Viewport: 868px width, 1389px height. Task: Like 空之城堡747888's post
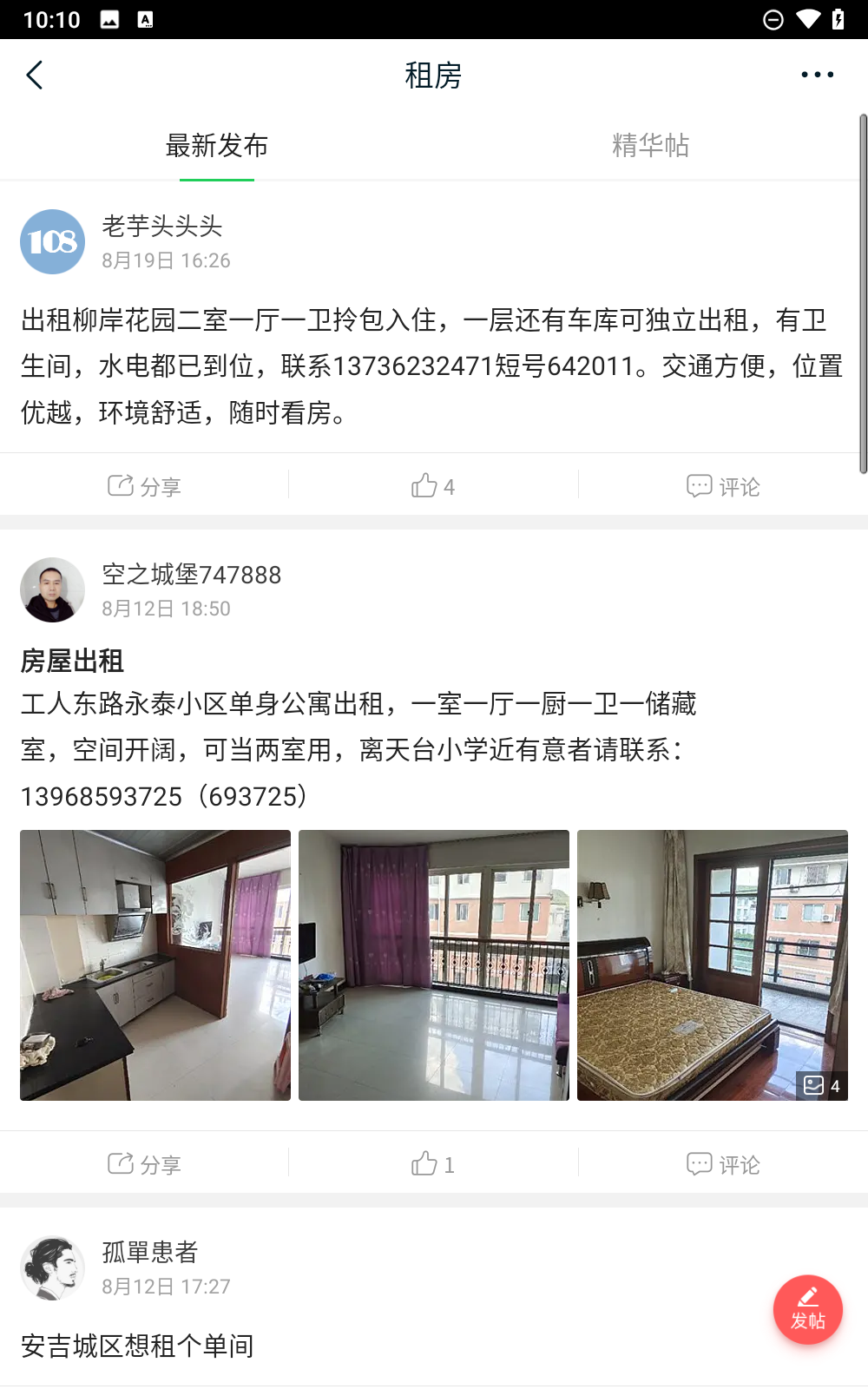click(433, 1163)
